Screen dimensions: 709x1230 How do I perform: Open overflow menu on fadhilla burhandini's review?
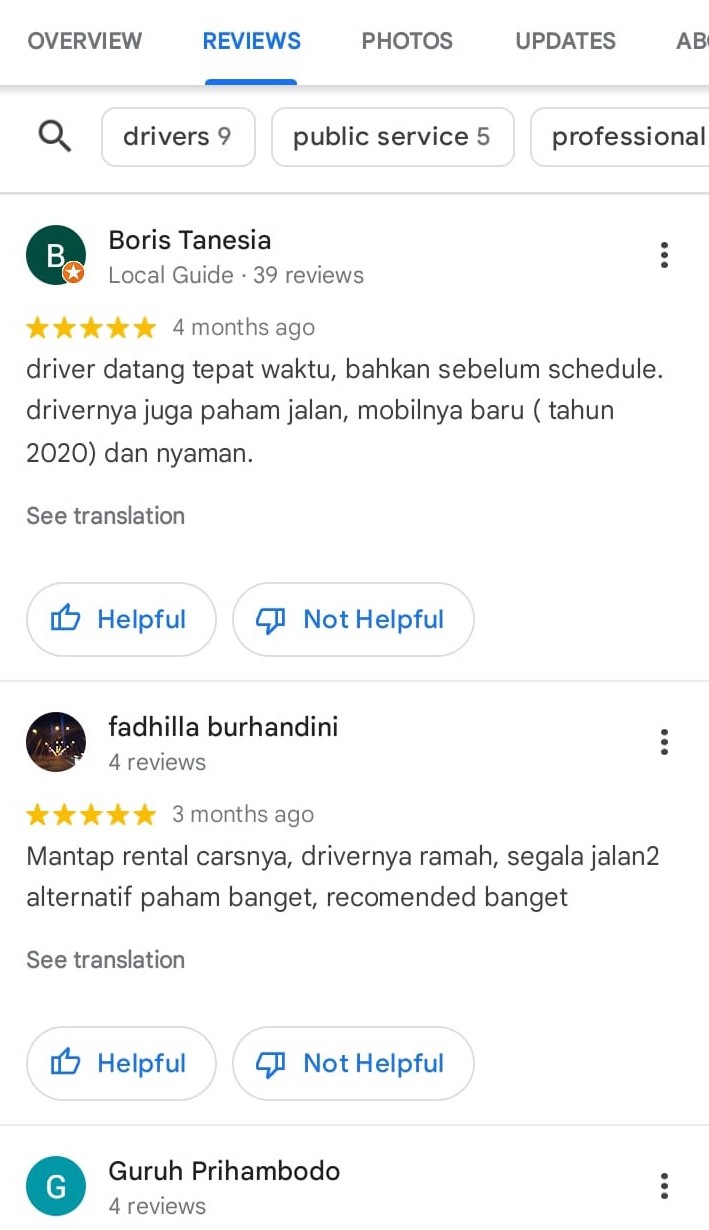[x=664, y=742]
